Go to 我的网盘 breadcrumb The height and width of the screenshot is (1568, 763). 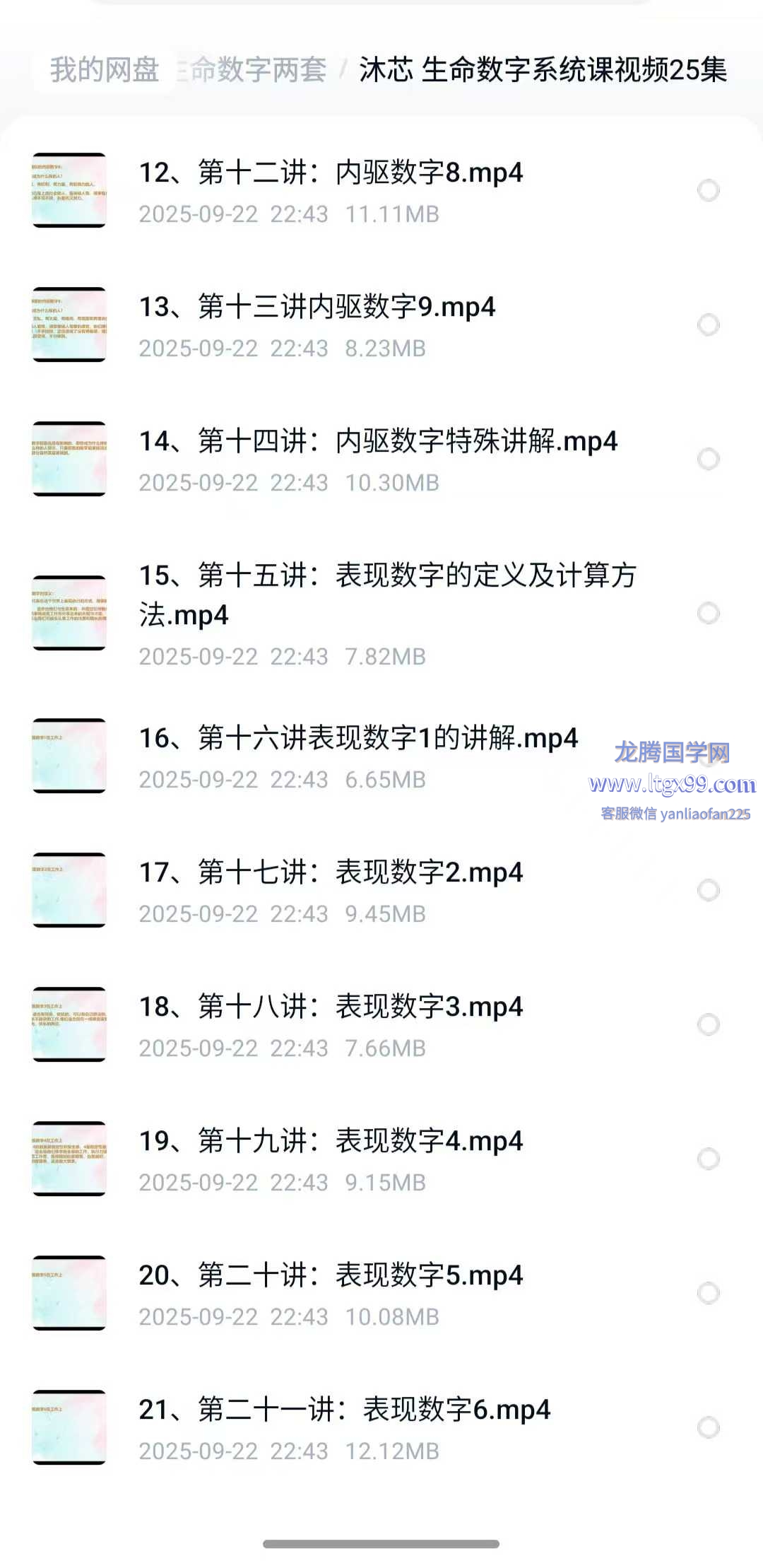click(x=105, y=70)
